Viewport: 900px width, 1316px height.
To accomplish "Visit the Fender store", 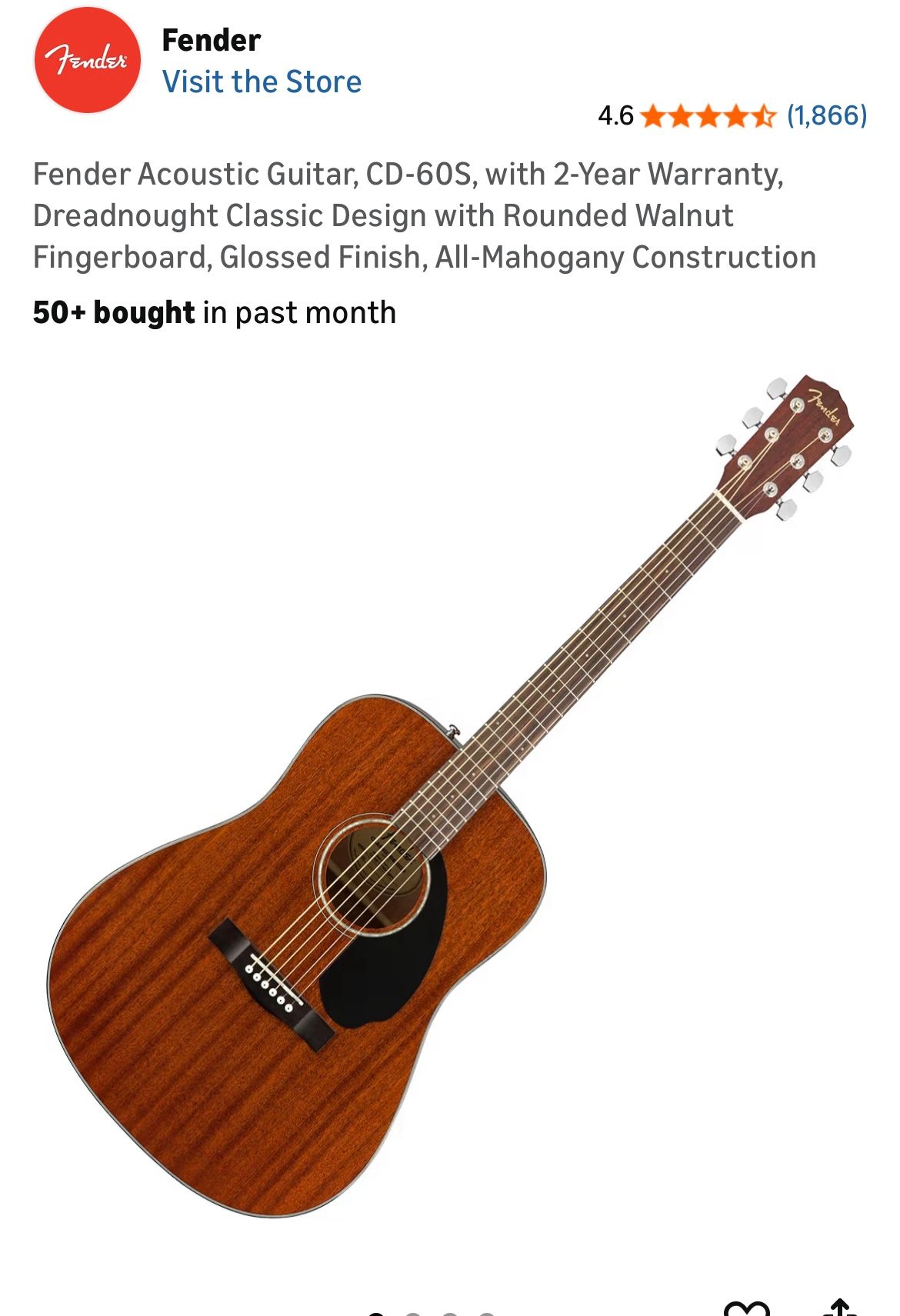I will pyautogui.click(x=262, y=82).
